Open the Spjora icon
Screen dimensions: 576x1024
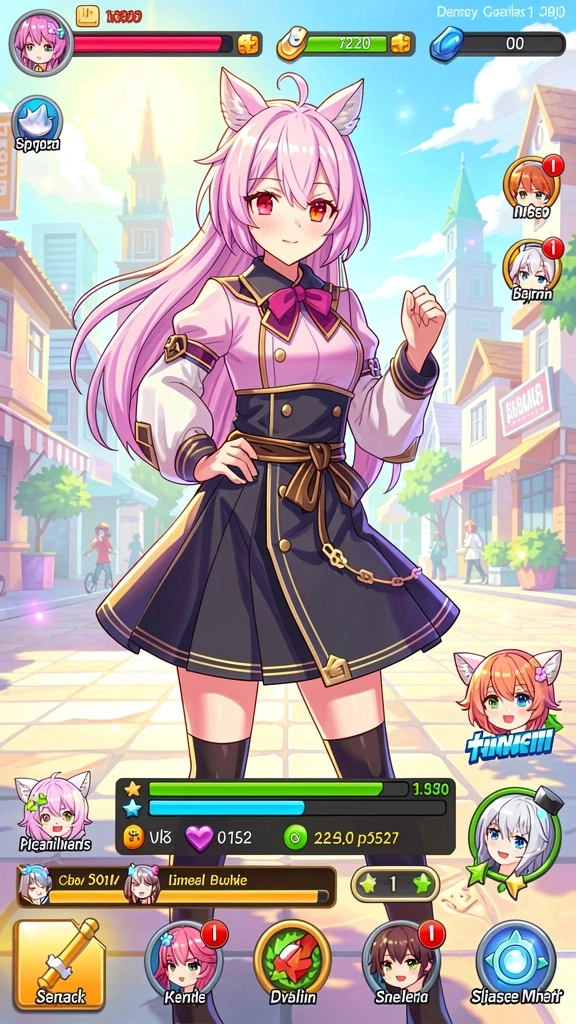(x=36, y=124)
